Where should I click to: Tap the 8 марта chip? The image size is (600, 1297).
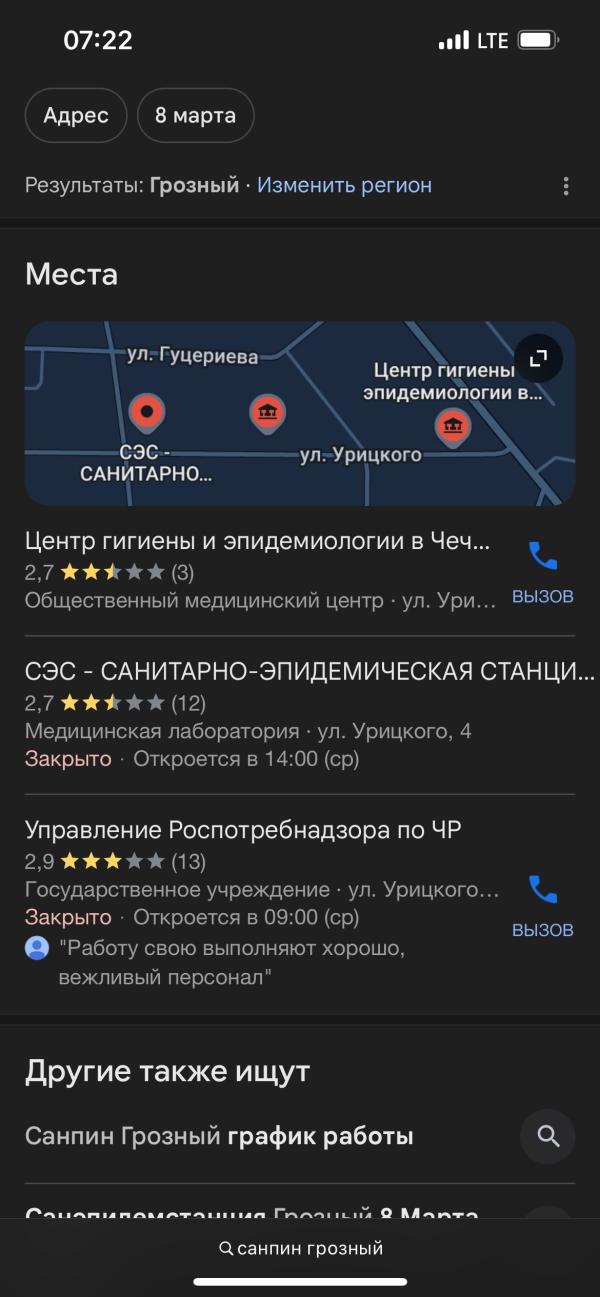click(195, 115)
